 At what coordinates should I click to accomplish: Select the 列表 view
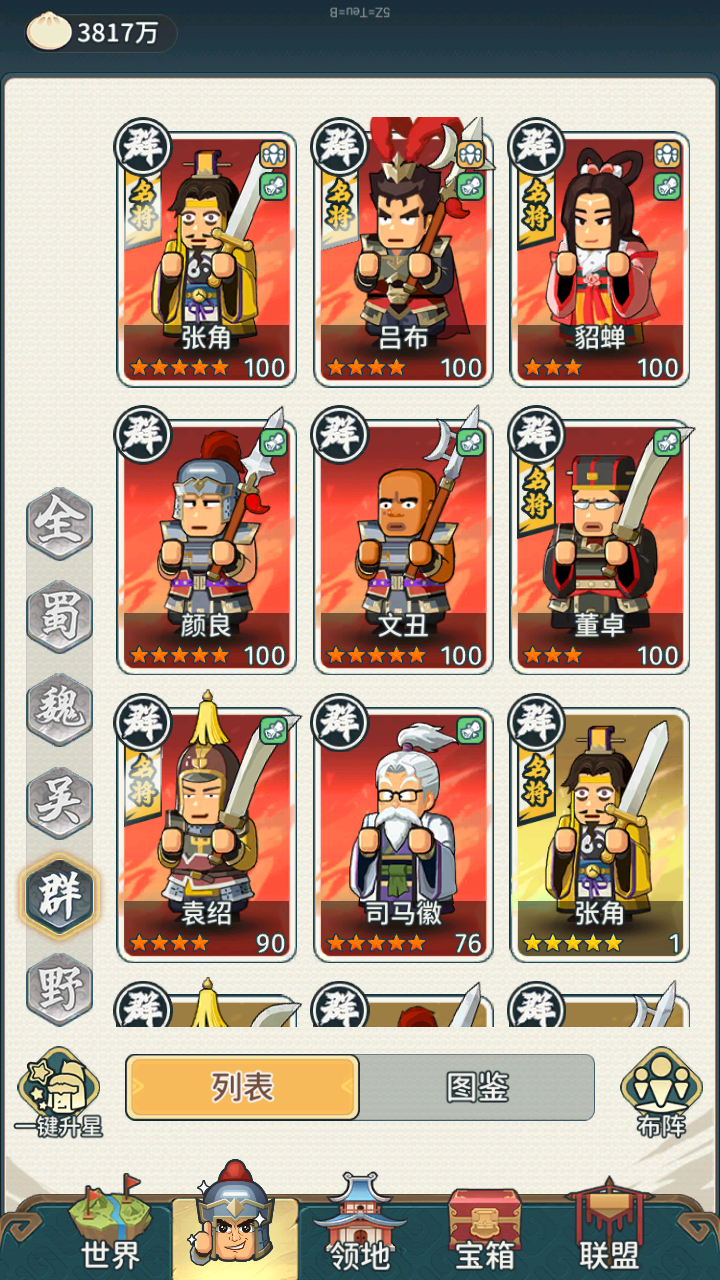[x=243, y=1087]
